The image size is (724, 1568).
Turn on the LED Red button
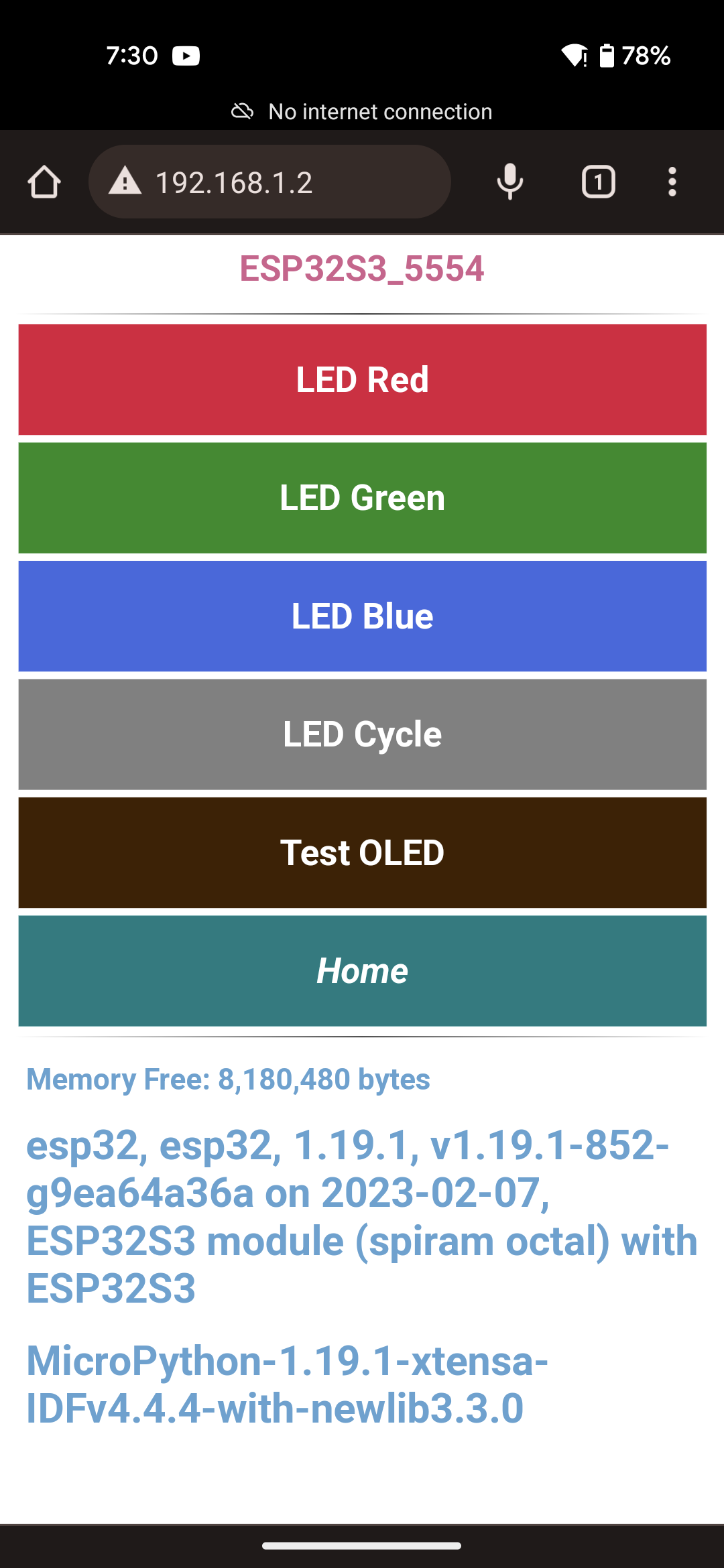coord(363,380)
